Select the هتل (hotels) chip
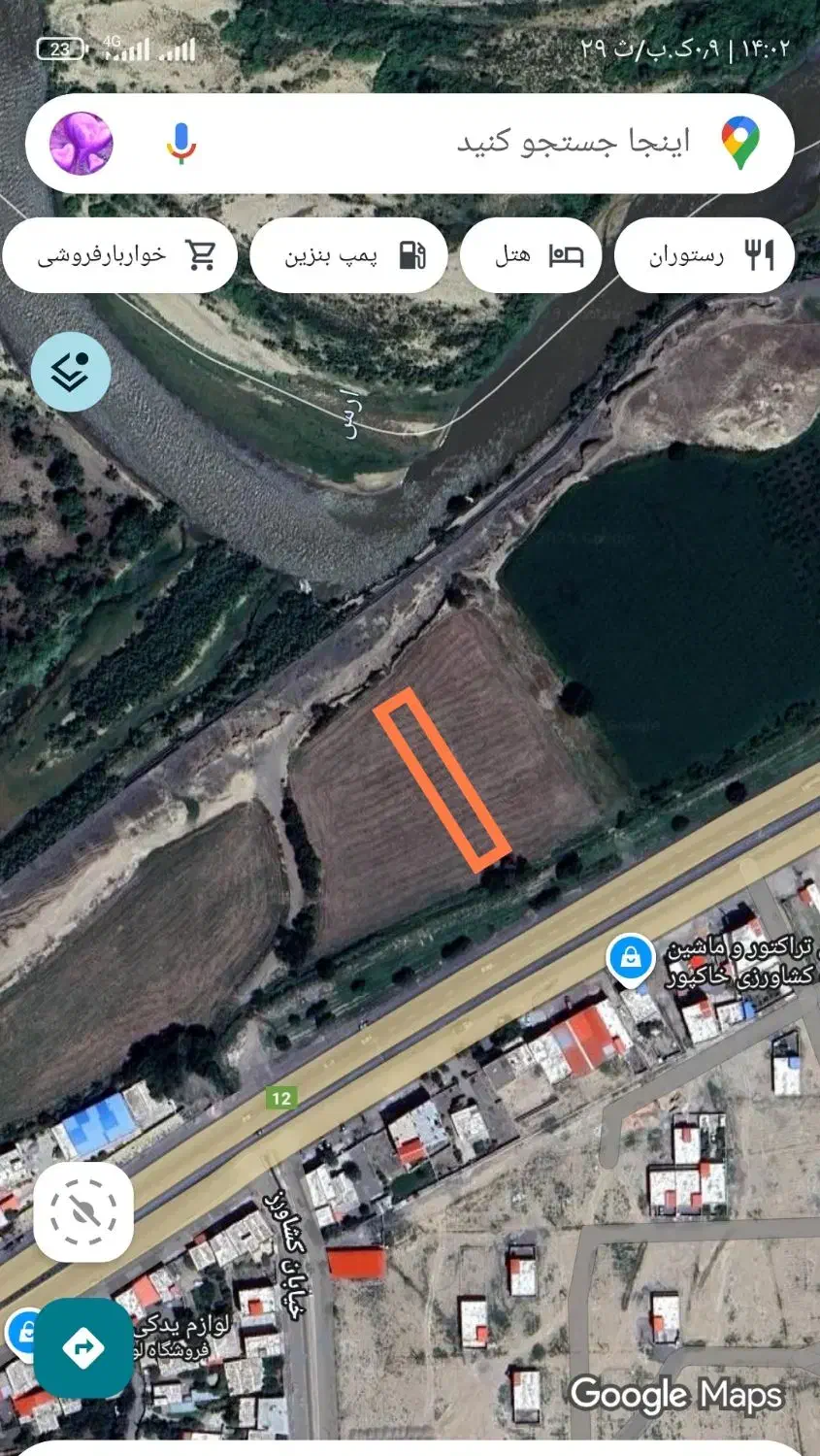The width and height of the screenshot is (820, 1456). 531,255
